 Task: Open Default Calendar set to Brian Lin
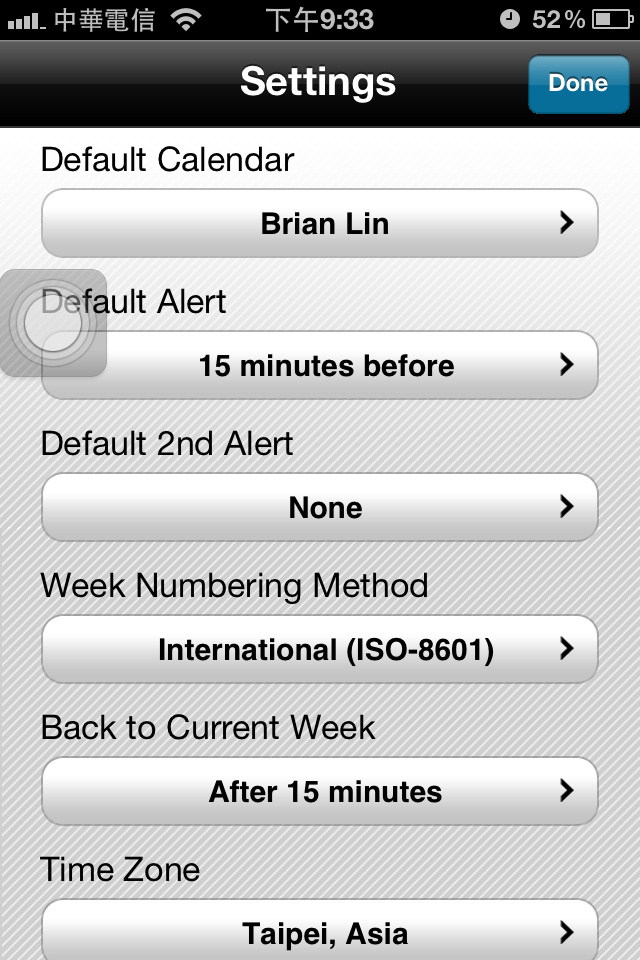pyautogui.click(x=320, y=223)
